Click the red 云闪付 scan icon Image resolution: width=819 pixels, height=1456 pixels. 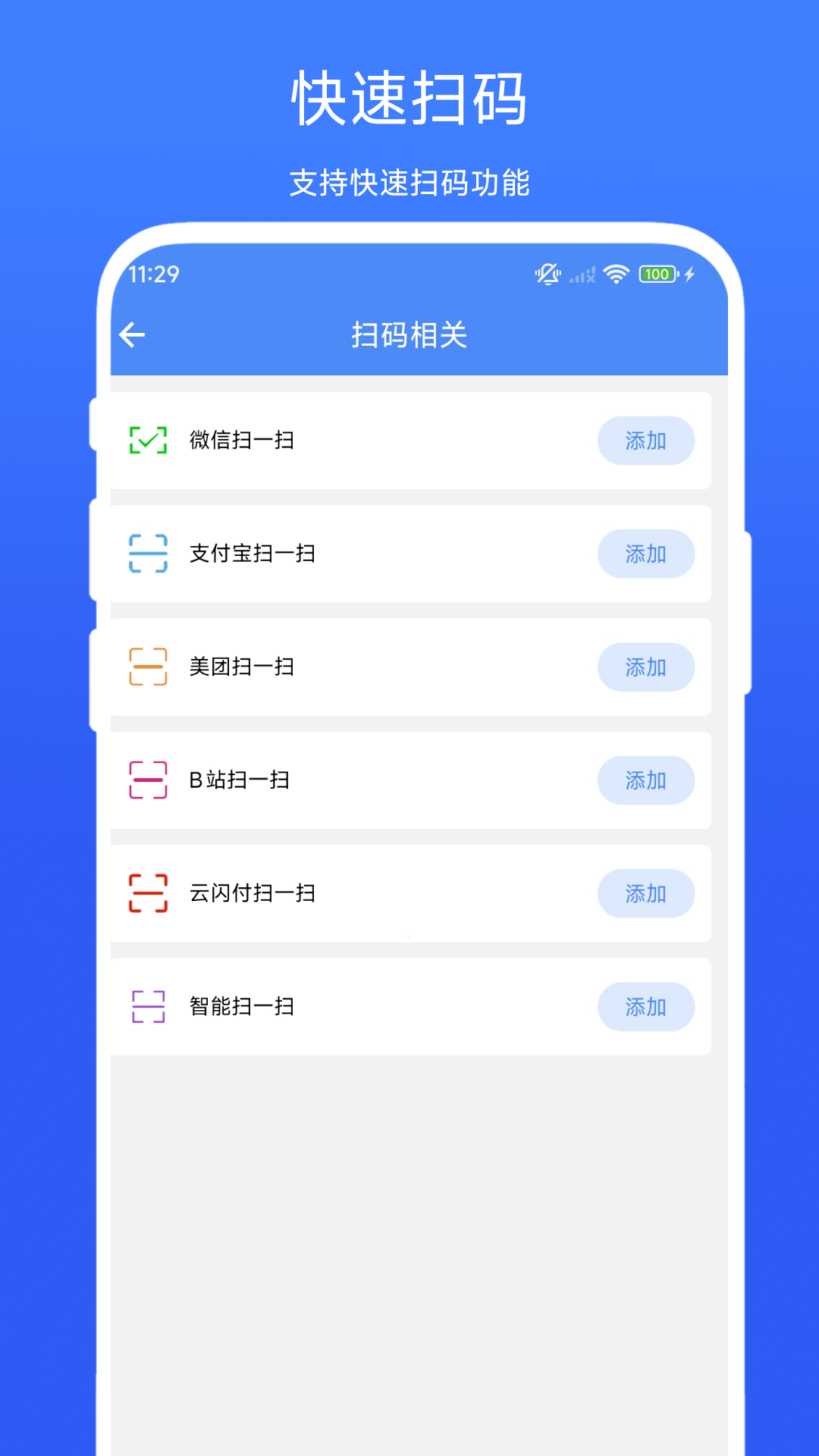tap(149, 893)
